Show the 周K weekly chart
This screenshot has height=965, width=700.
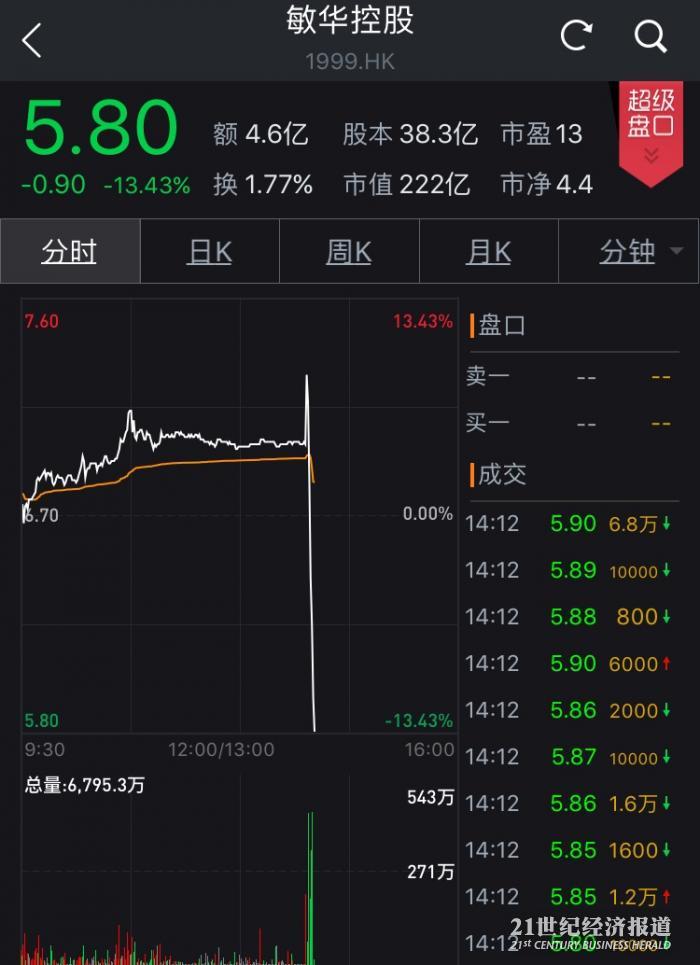(x=349, y=252)
